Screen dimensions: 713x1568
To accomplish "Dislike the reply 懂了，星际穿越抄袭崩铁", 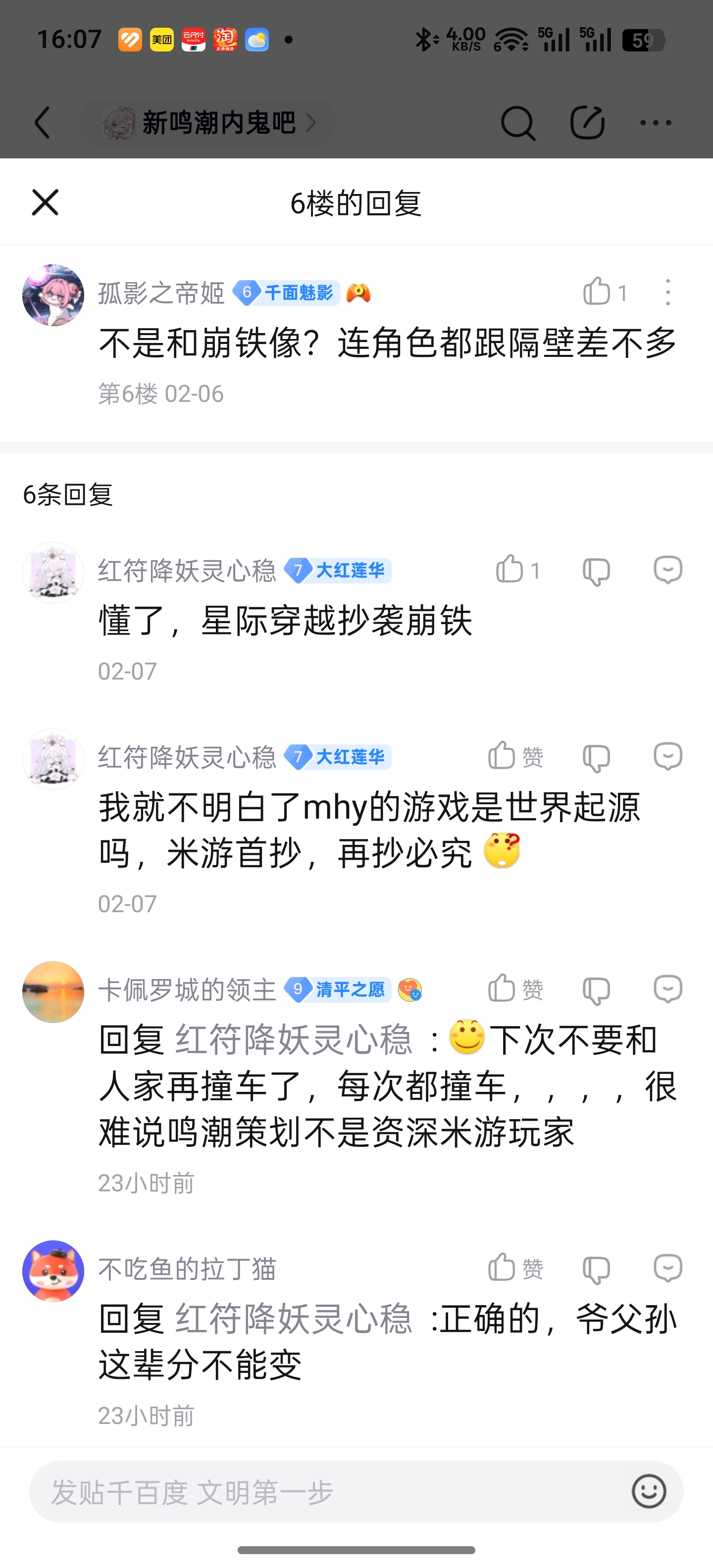I will click(596, 571).
